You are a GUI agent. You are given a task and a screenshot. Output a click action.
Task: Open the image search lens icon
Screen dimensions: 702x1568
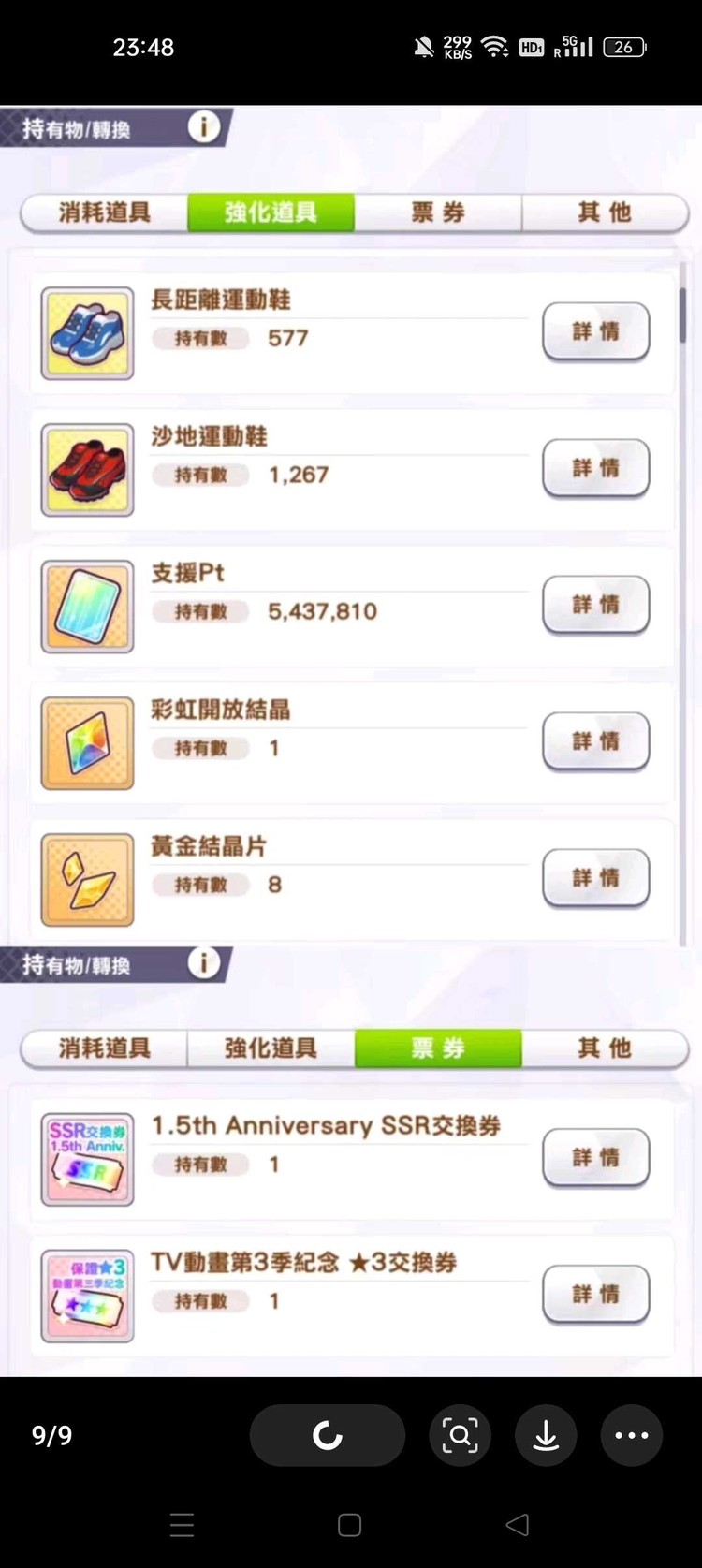460,1435
